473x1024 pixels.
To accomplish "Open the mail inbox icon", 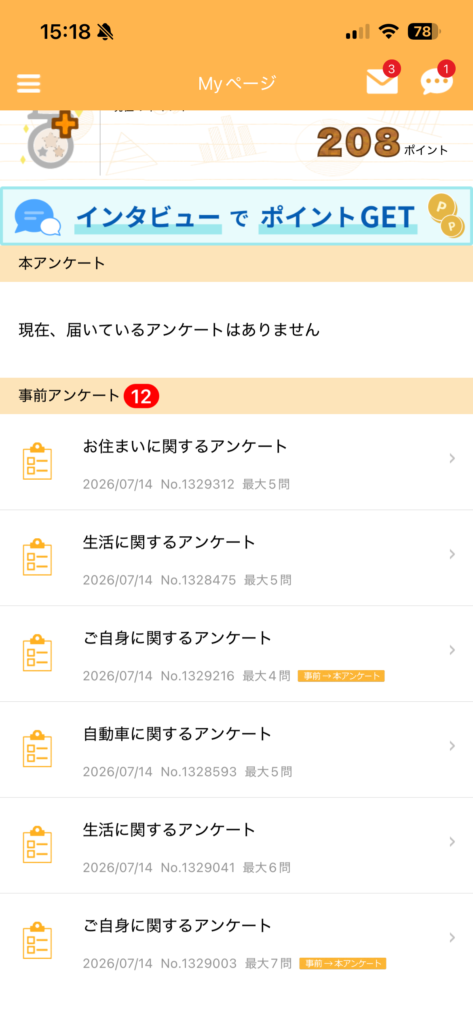I will (x=382, y=82).
